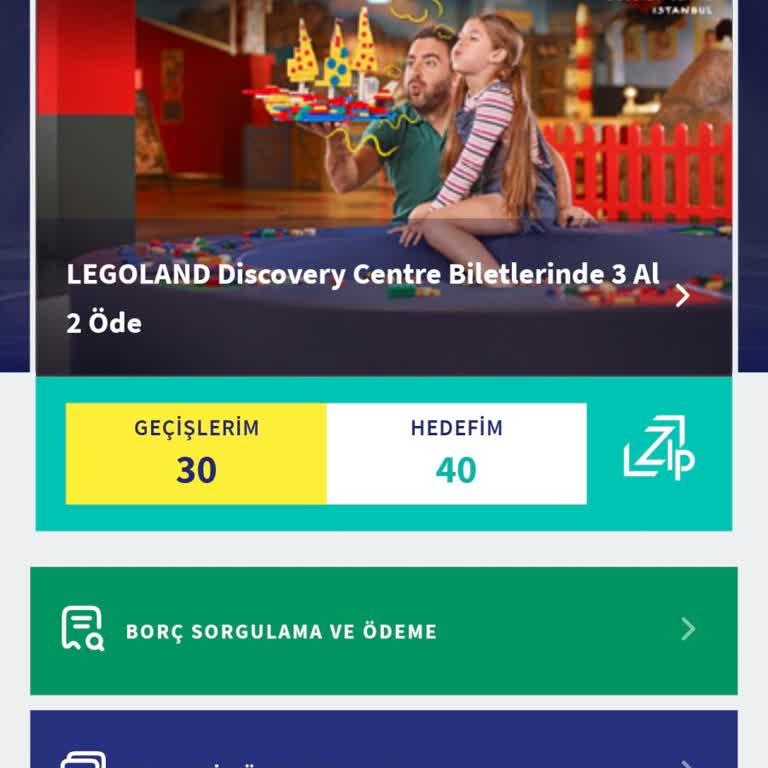
Task: Open the Hedefim target tile
Action: pyautogui.click(x=456, y=453)
